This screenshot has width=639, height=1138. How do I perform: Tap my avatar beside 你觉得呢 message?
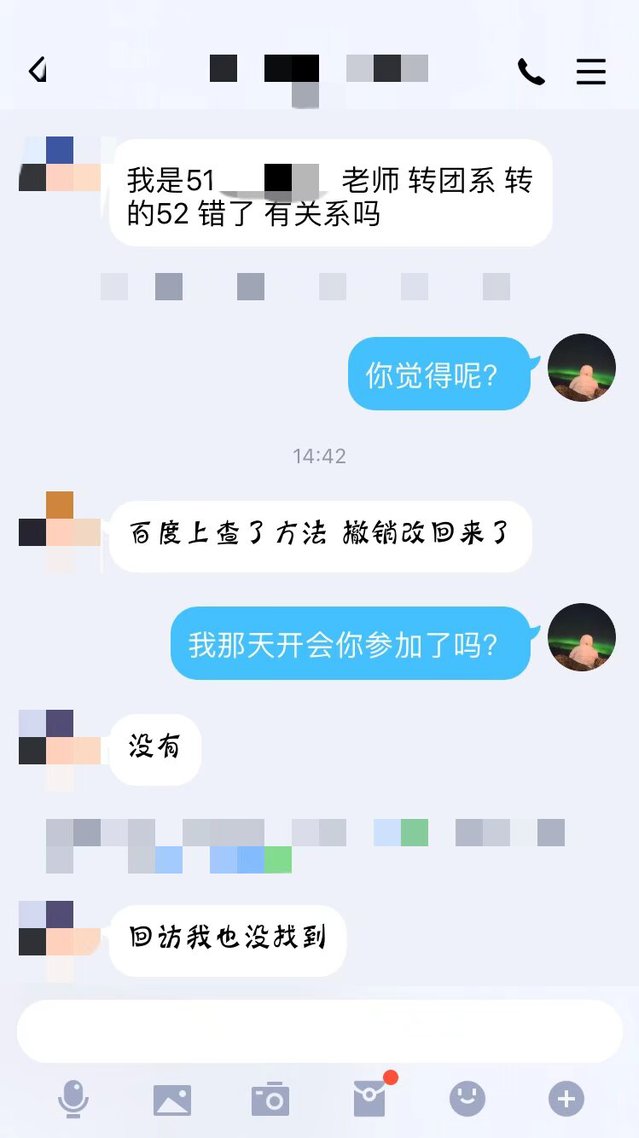click(582, 368)
